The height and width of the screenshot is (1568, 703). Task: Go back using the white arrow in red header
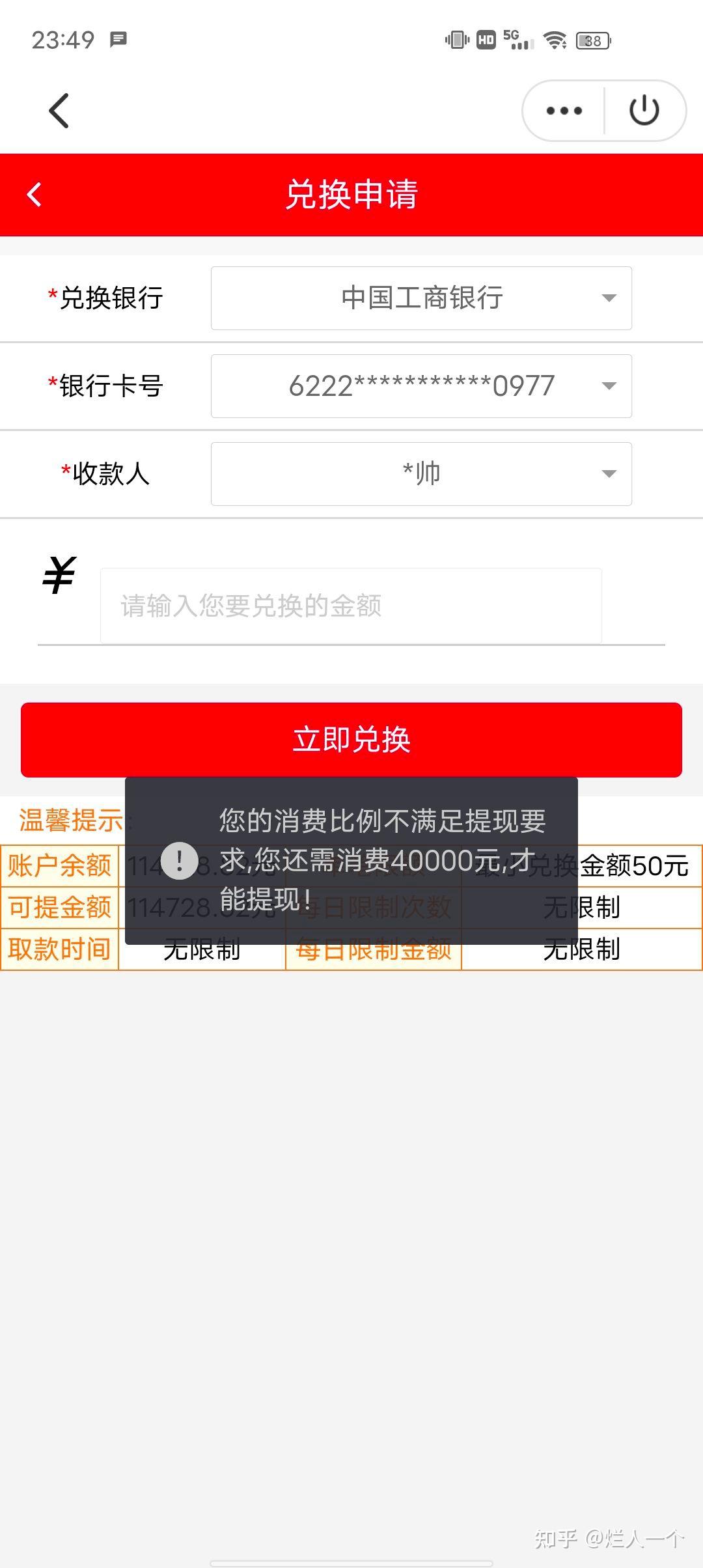pos(34,195)
